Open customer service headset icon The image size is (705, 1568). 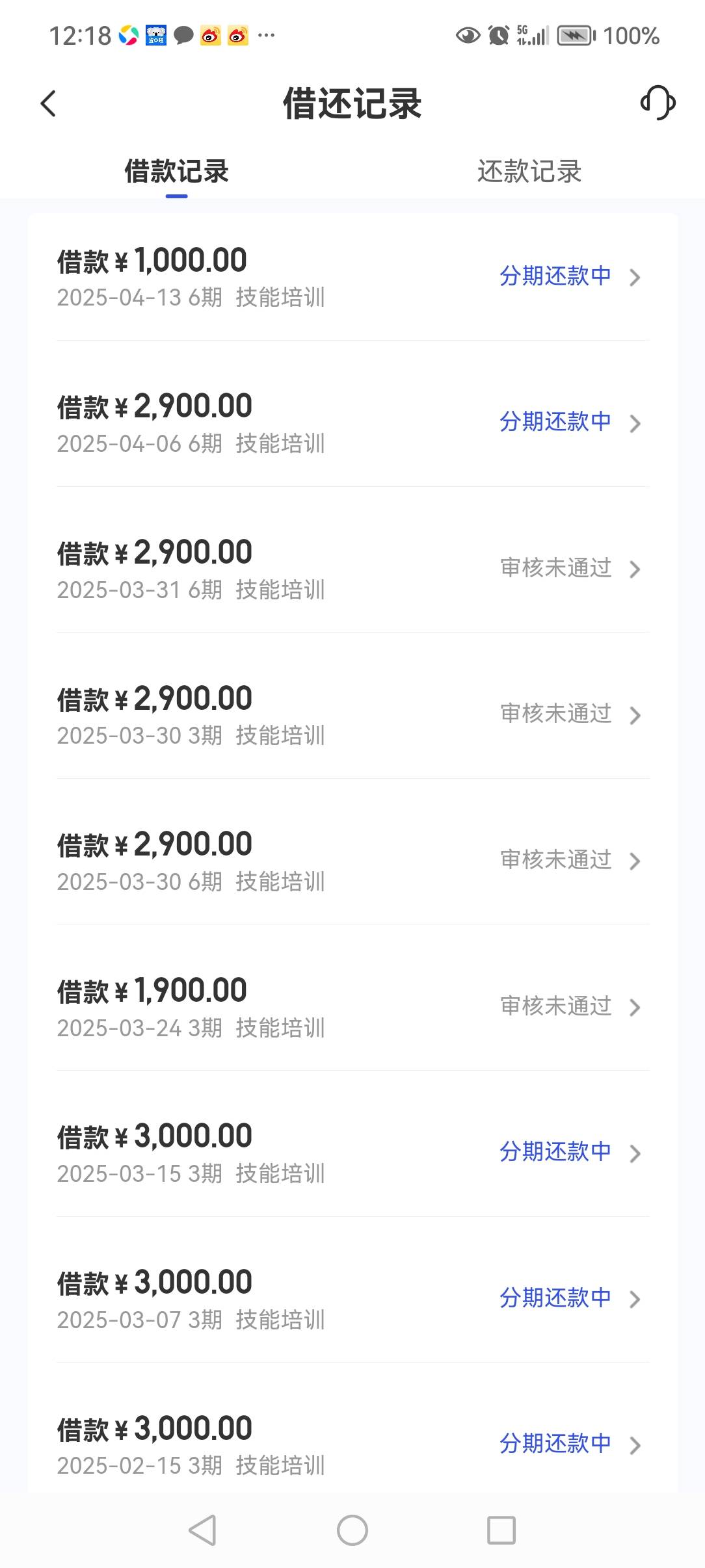[x=658, y=103]
